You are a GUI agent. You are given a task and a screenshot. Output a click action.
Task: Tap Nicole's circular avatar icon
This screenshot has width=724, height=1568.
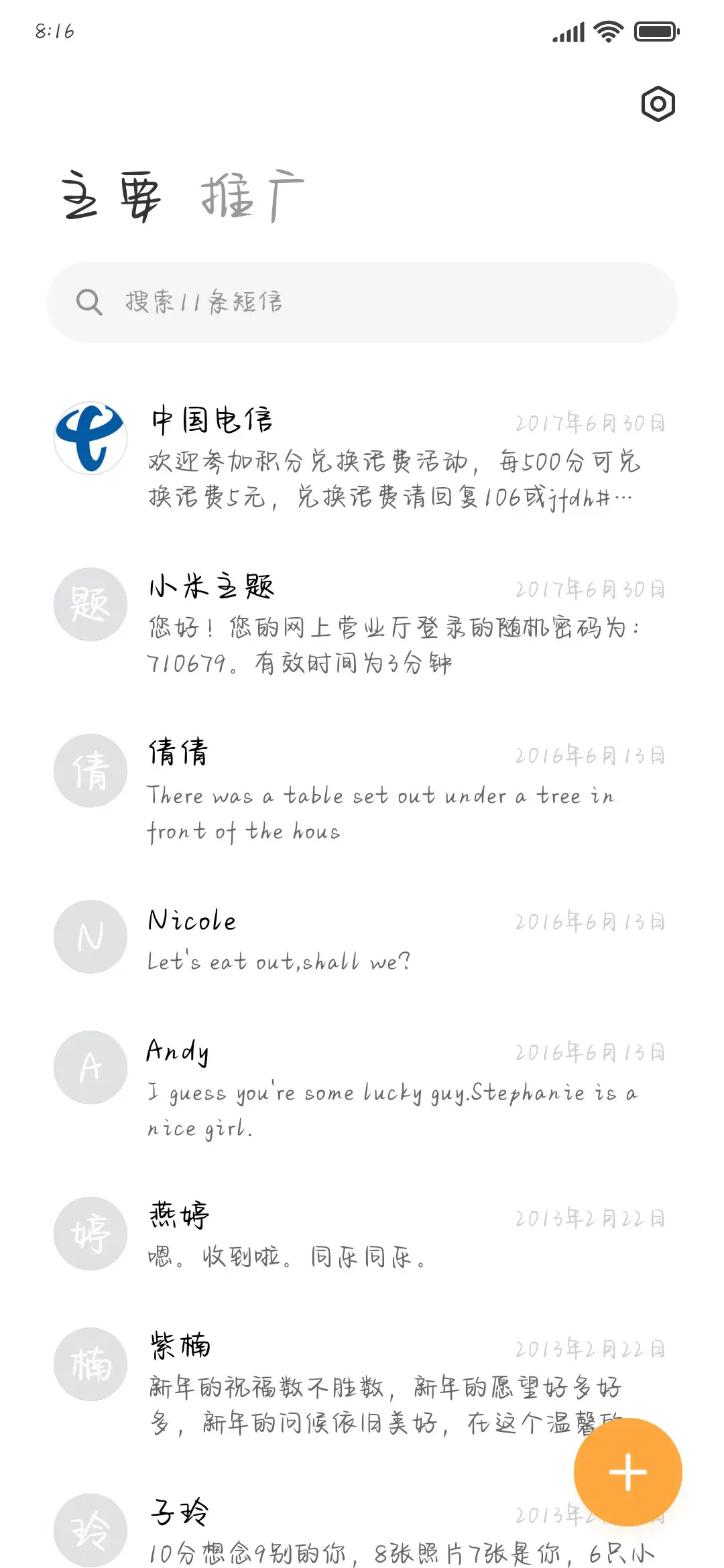[x=90, y=937]
